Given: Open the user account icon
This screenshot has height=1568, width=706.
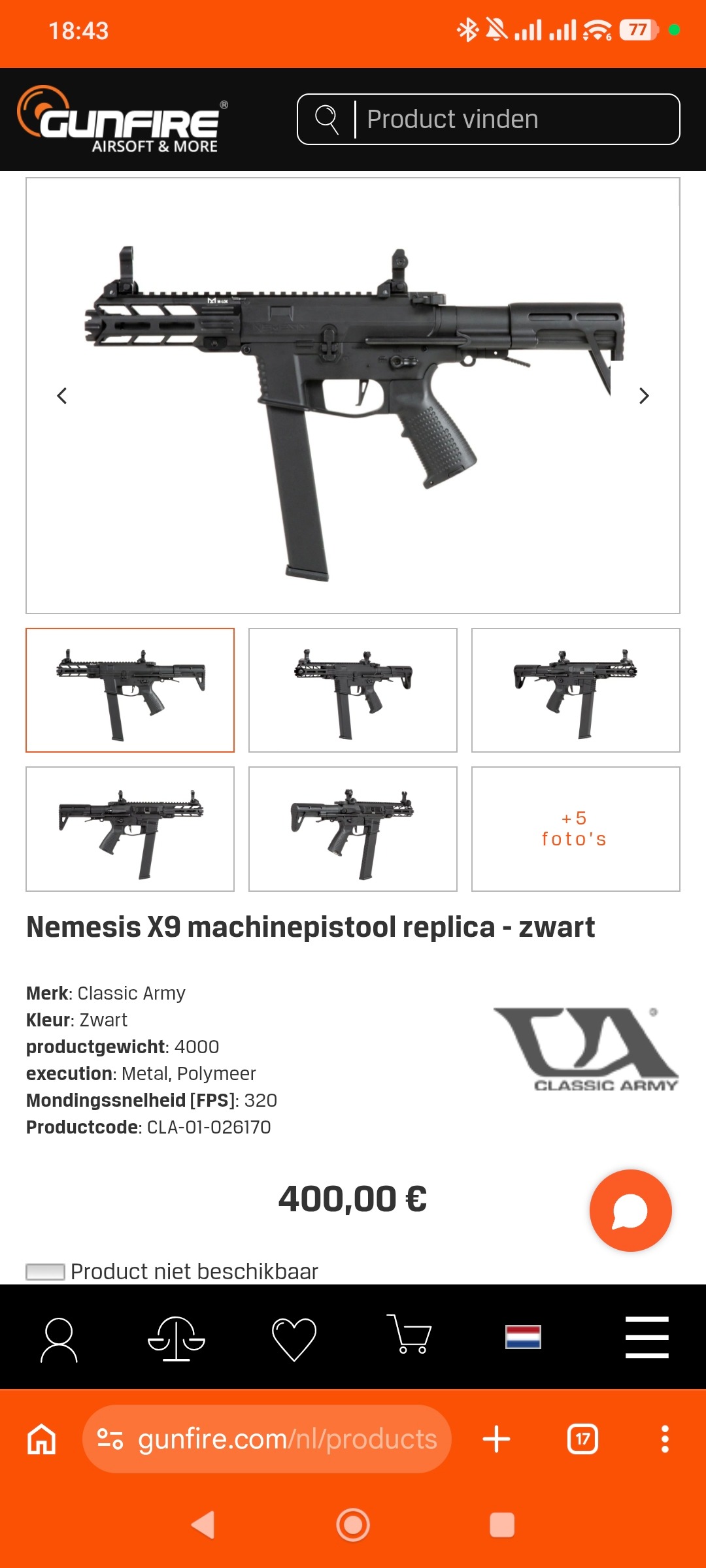Looking at the screenshot, I should (x=59, y=1339).
